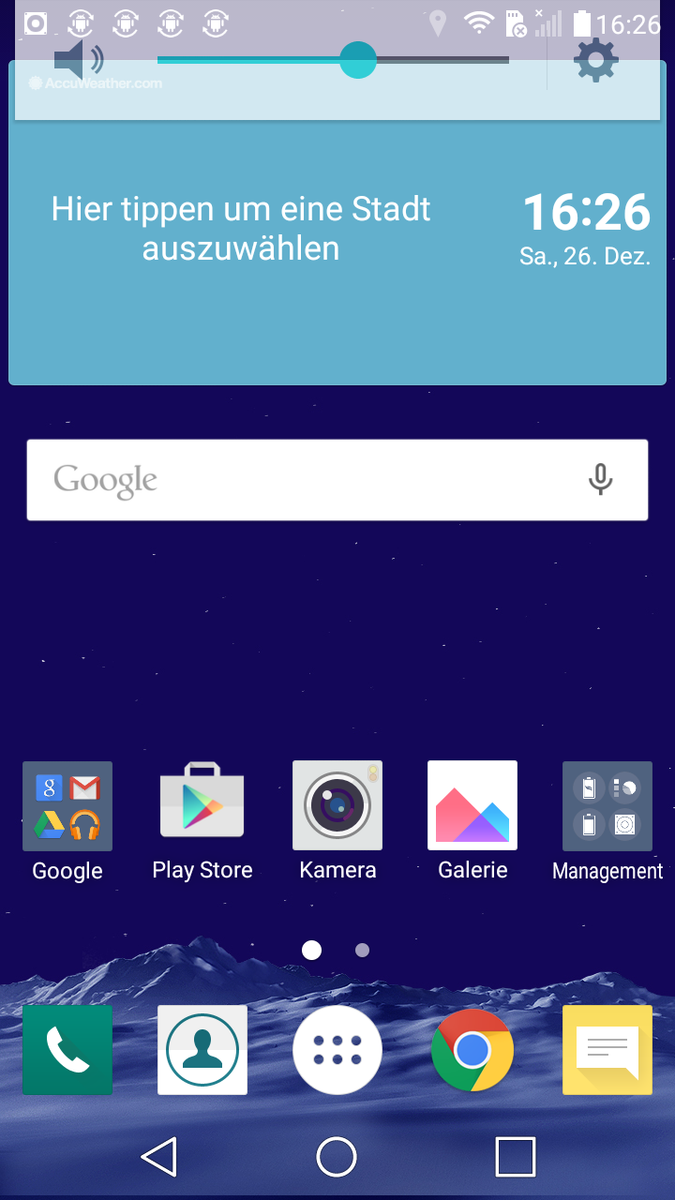Open the app drawer
The image size is (675, 1200).
pyautogui.click(x=337, y=1050)
